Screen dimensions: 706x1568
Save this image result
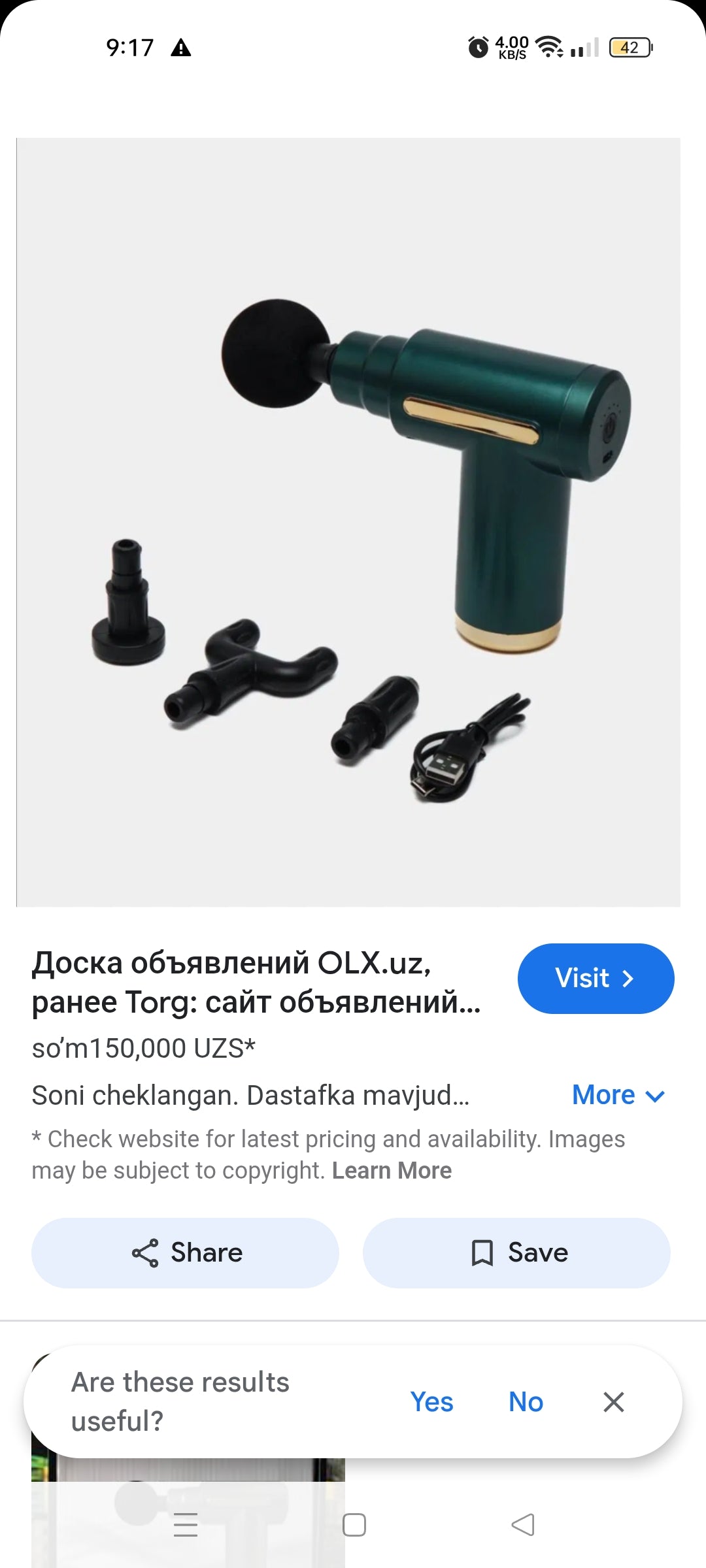[x=516, y=1252]
